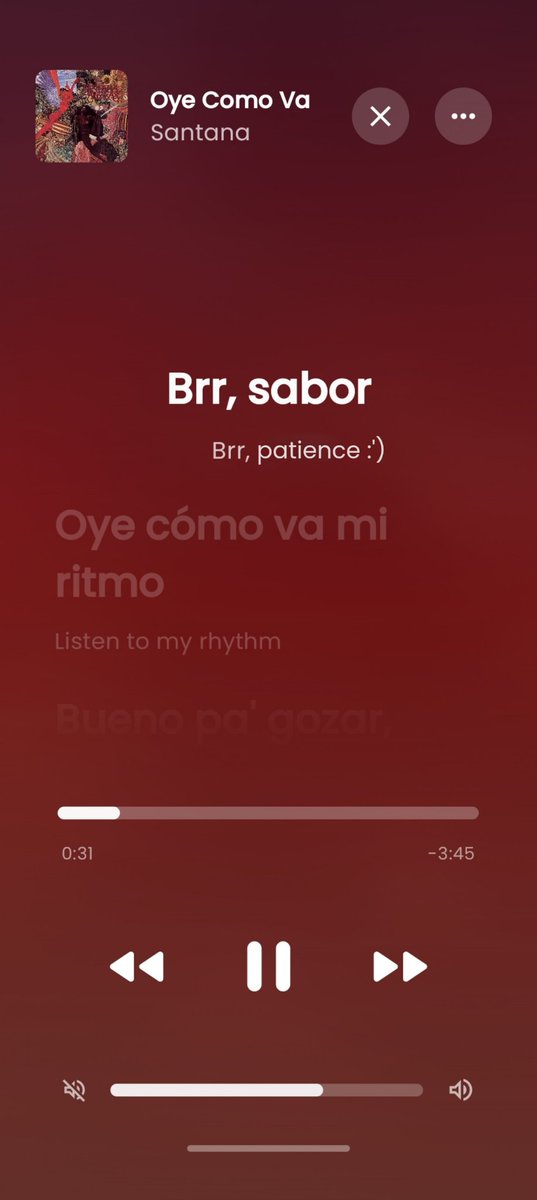The width and height of the screenshot is (537, 1200).
Task: Jump to lyric line Oye cómo va mi ritmo
Action: (221, 553)
